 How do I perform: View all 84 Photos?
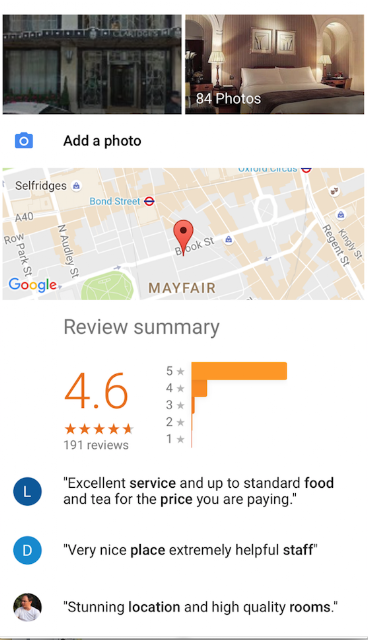click(275, 64)
